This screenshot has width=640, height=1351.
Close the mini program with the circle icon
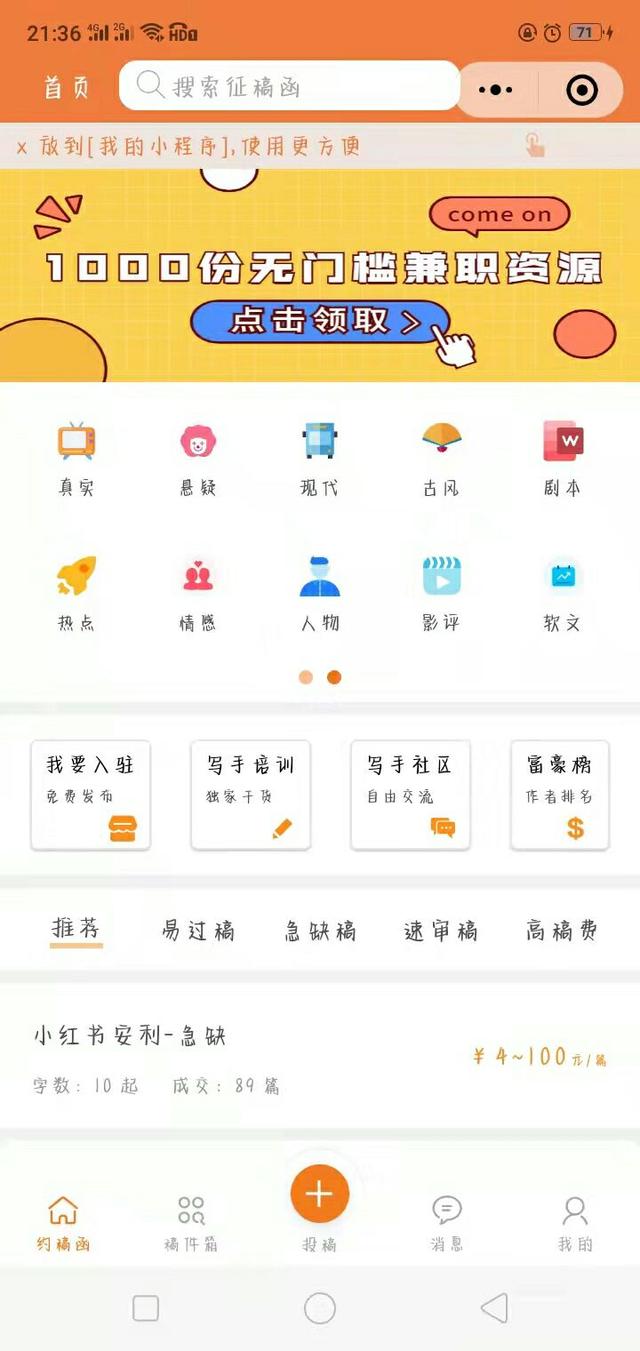tap(582, 90)
